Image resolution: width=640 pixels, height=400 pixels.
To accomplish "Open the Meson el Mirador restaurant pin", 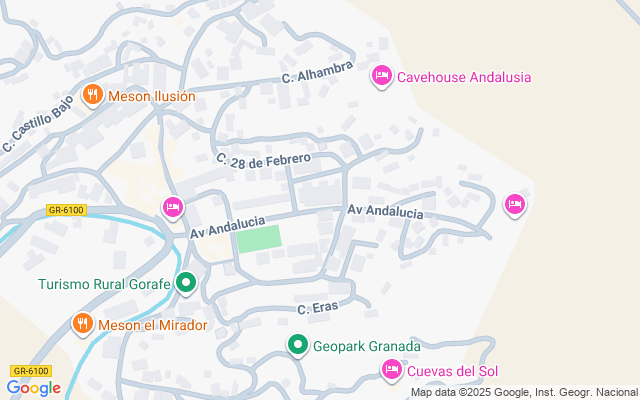I will pyautogui.click(x=83, y=324).
